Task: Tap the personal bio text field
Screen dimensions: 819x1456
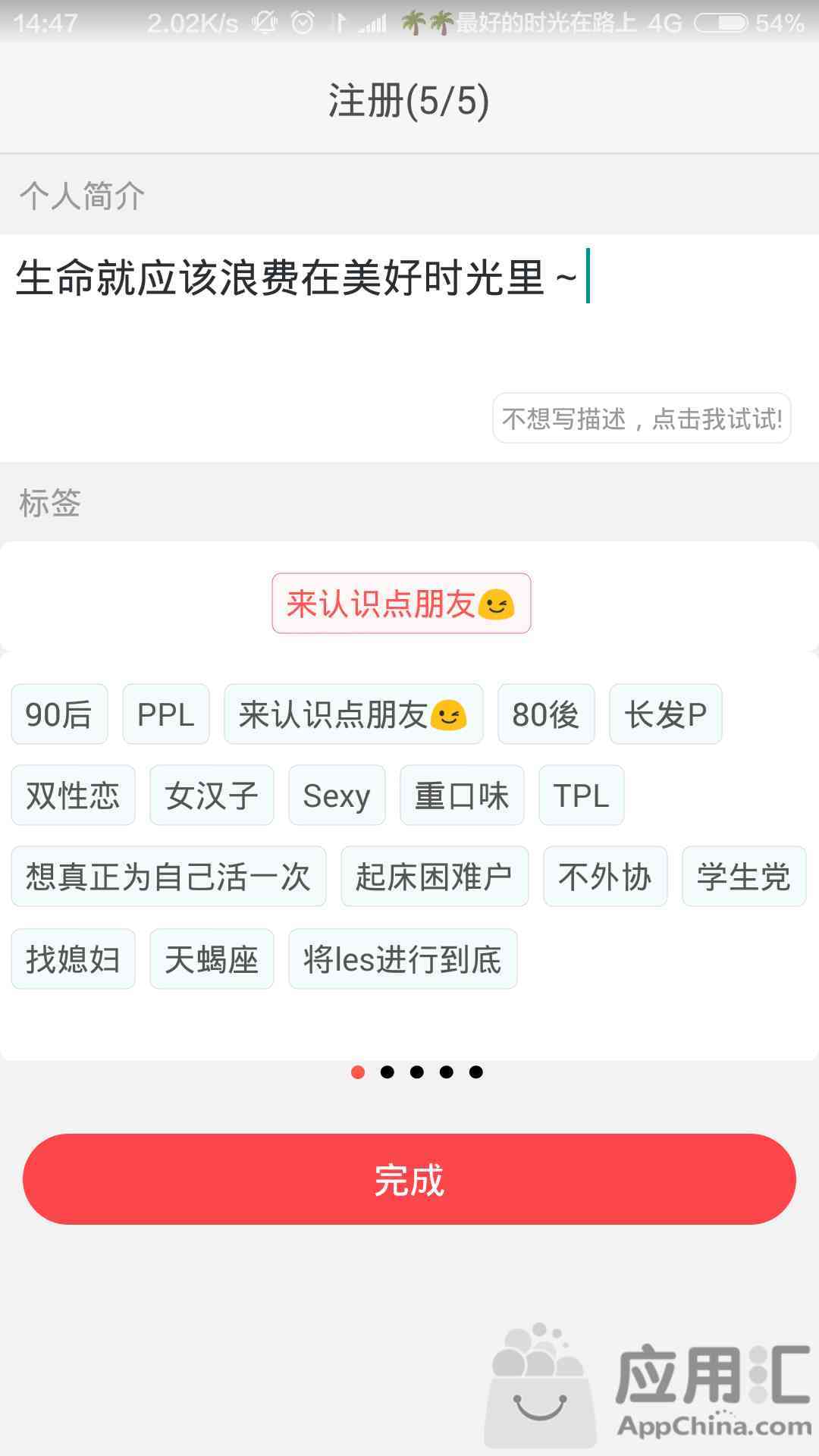Action: click(x=409, y=311)
